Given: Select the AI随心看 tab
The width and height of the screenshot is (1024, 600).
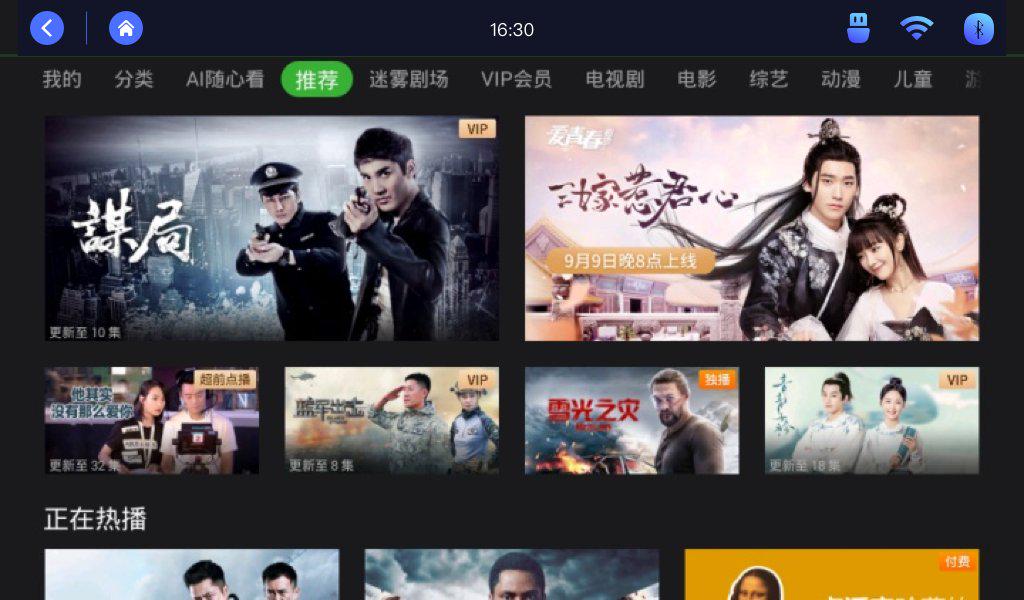Looking at the screenshot, I should click(x=225, y=80).
